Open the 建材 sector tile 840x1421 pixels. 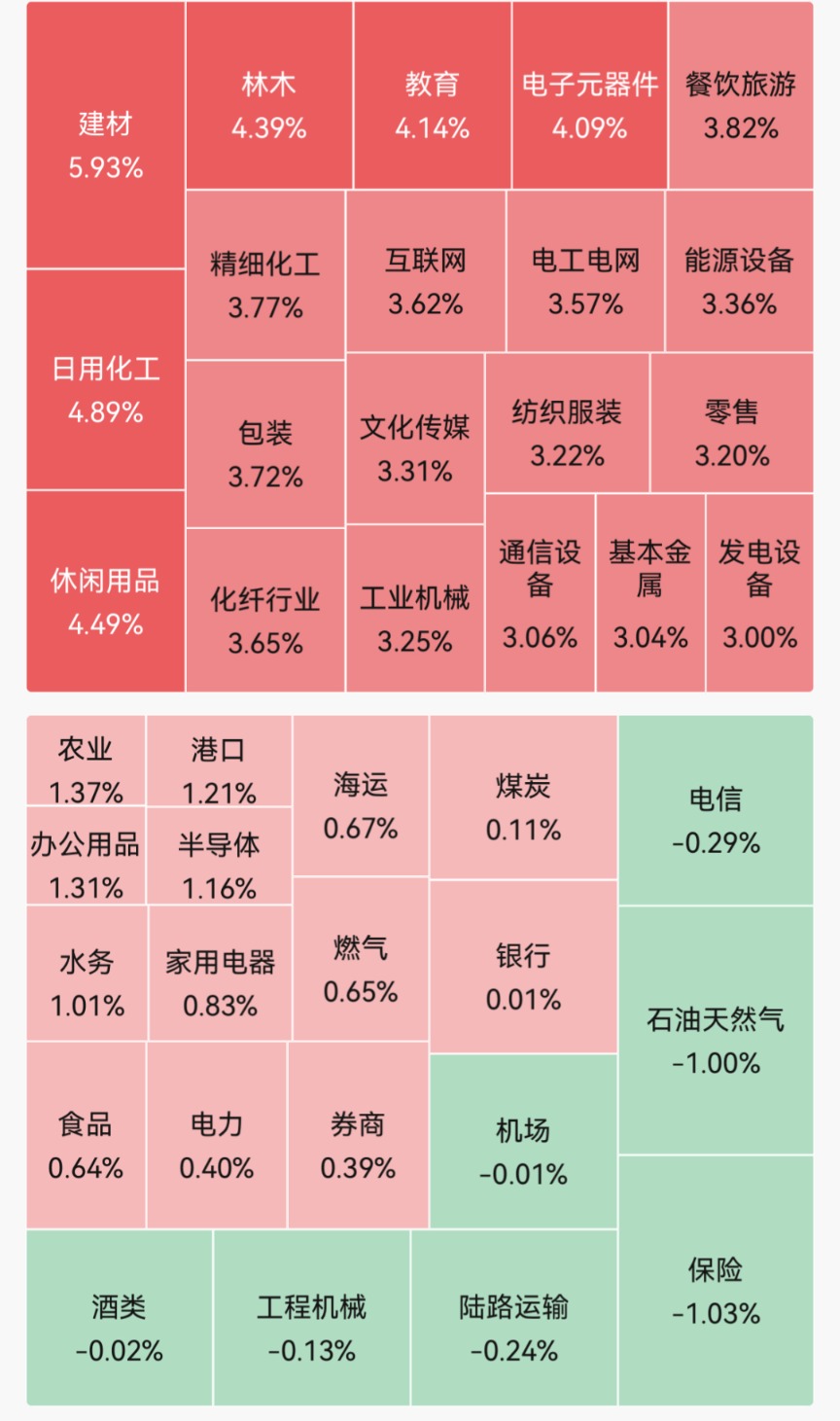coord(105,135)
